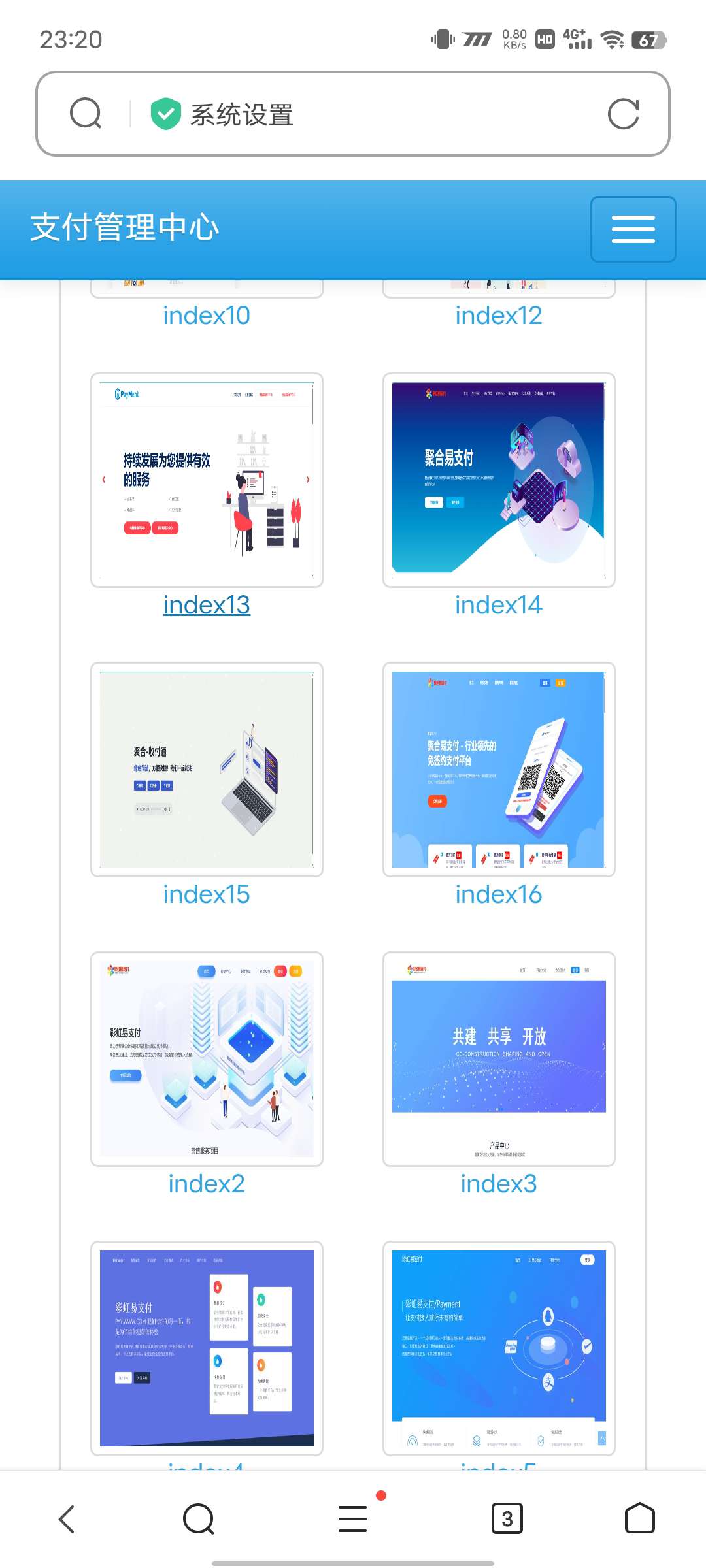Select the index14 template thumbnail
The height and width of the screenshot is (1568, 706).
coord(499,480)
